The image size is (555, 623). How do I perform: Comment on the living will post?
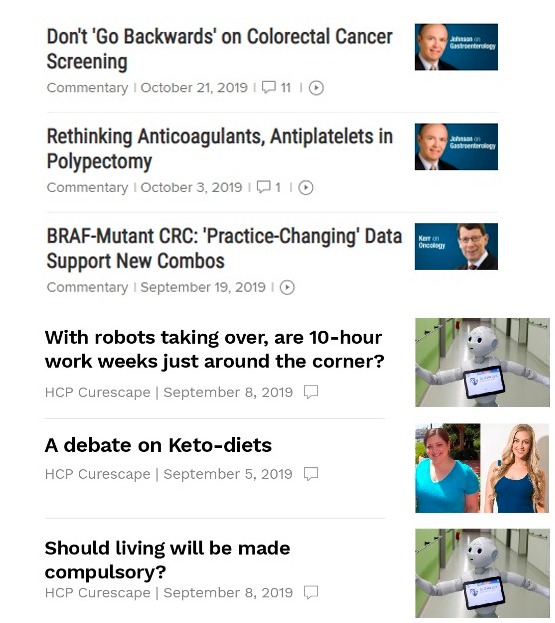311,592
